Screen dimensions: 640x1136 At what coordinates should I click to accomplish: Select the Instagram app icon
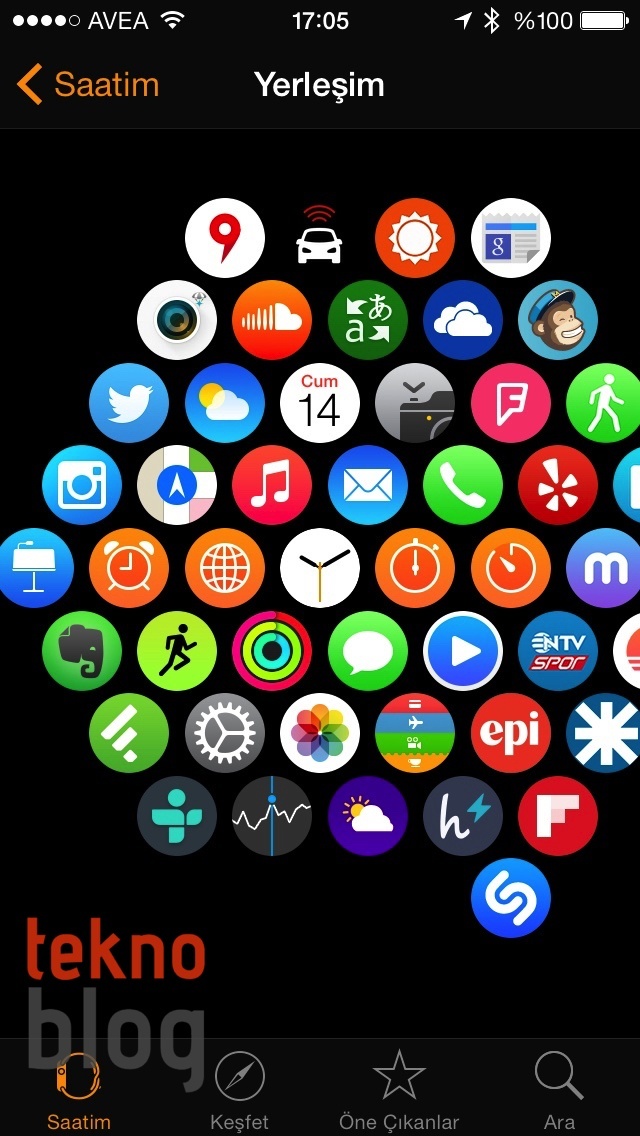pyautogui.click(x=82, y=485)
